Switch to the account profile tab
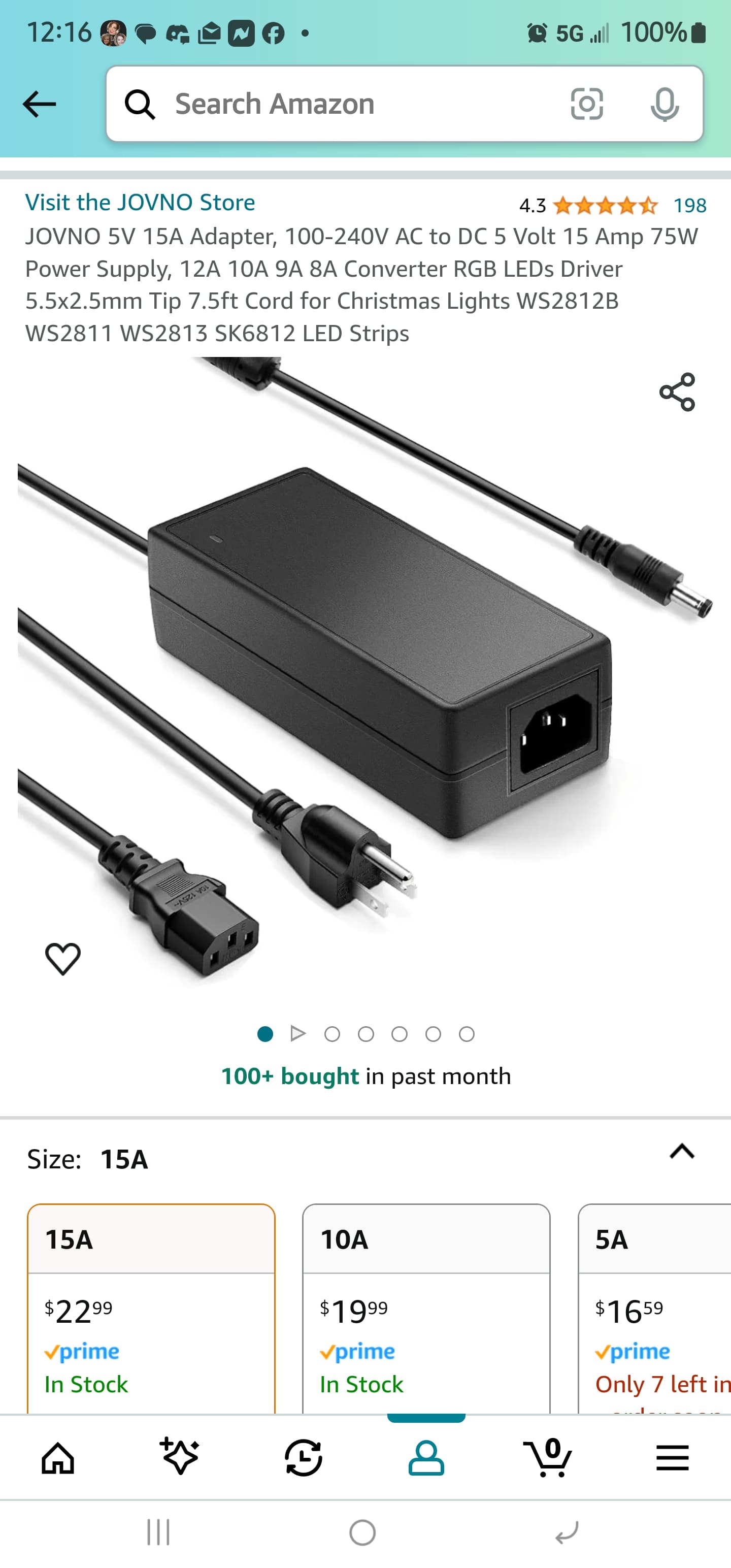This screenshot has height=1568, width=731. click(426, 1458)
